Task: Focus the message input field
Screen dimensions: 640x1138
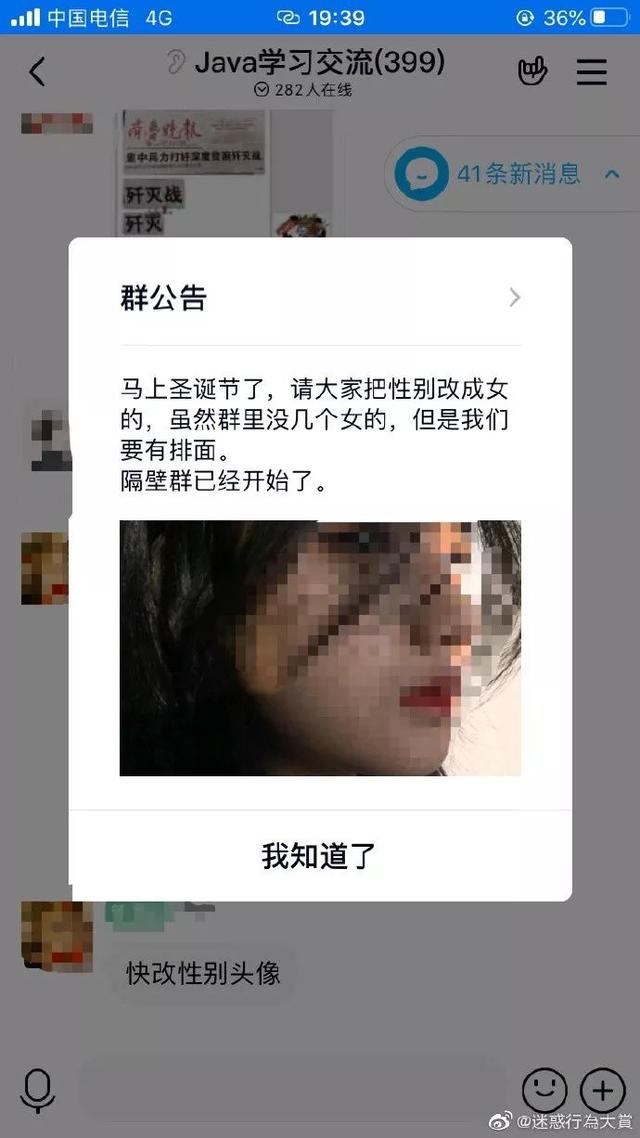Action: coord(290,1090)
